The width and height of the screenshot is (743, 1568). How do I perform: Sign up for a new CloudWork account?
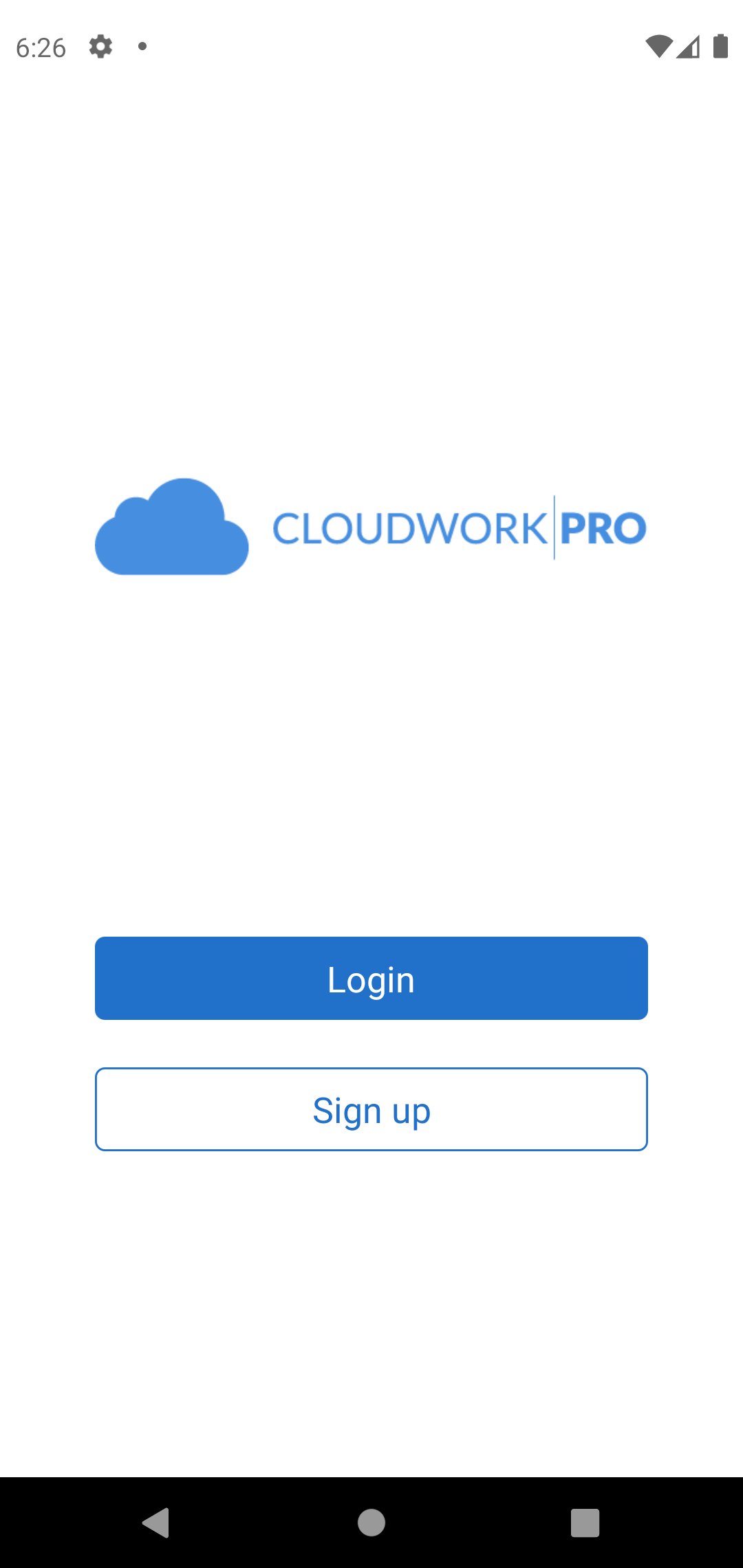click(371, 1109)
